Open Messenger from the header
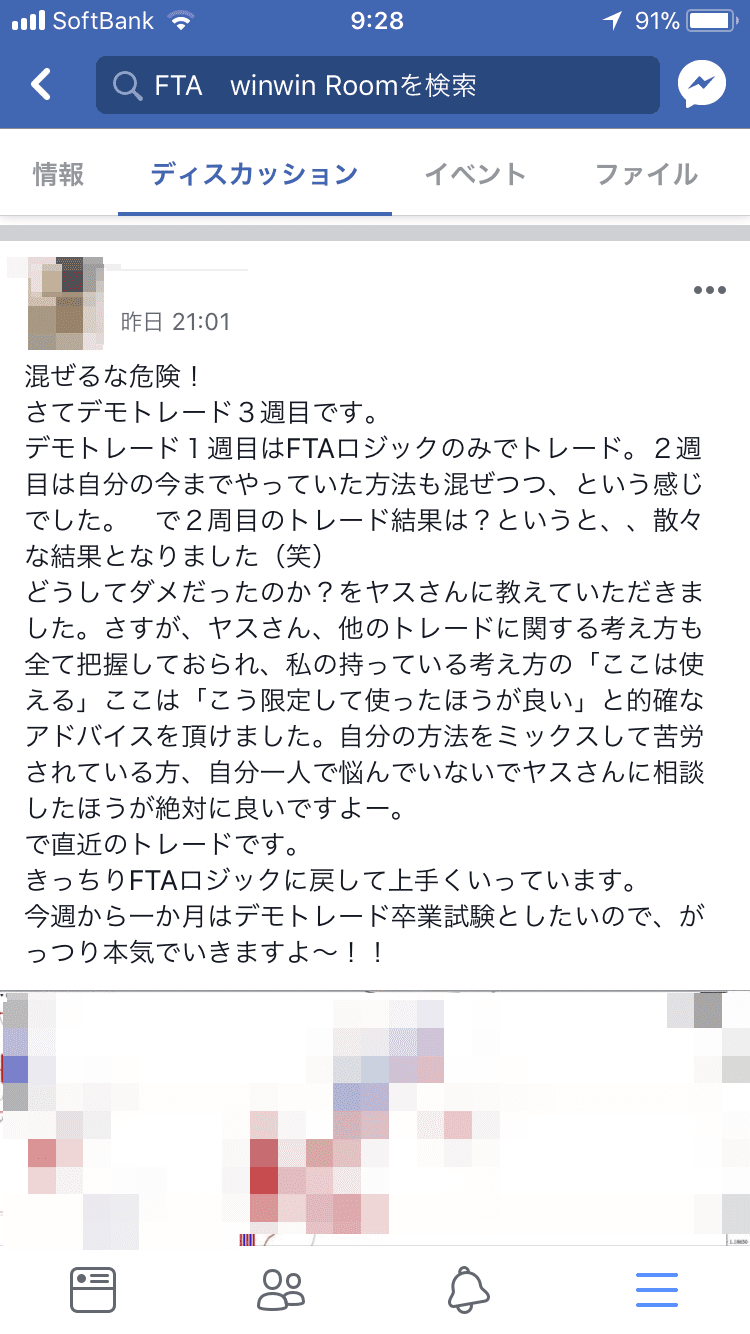 [702, 85]
